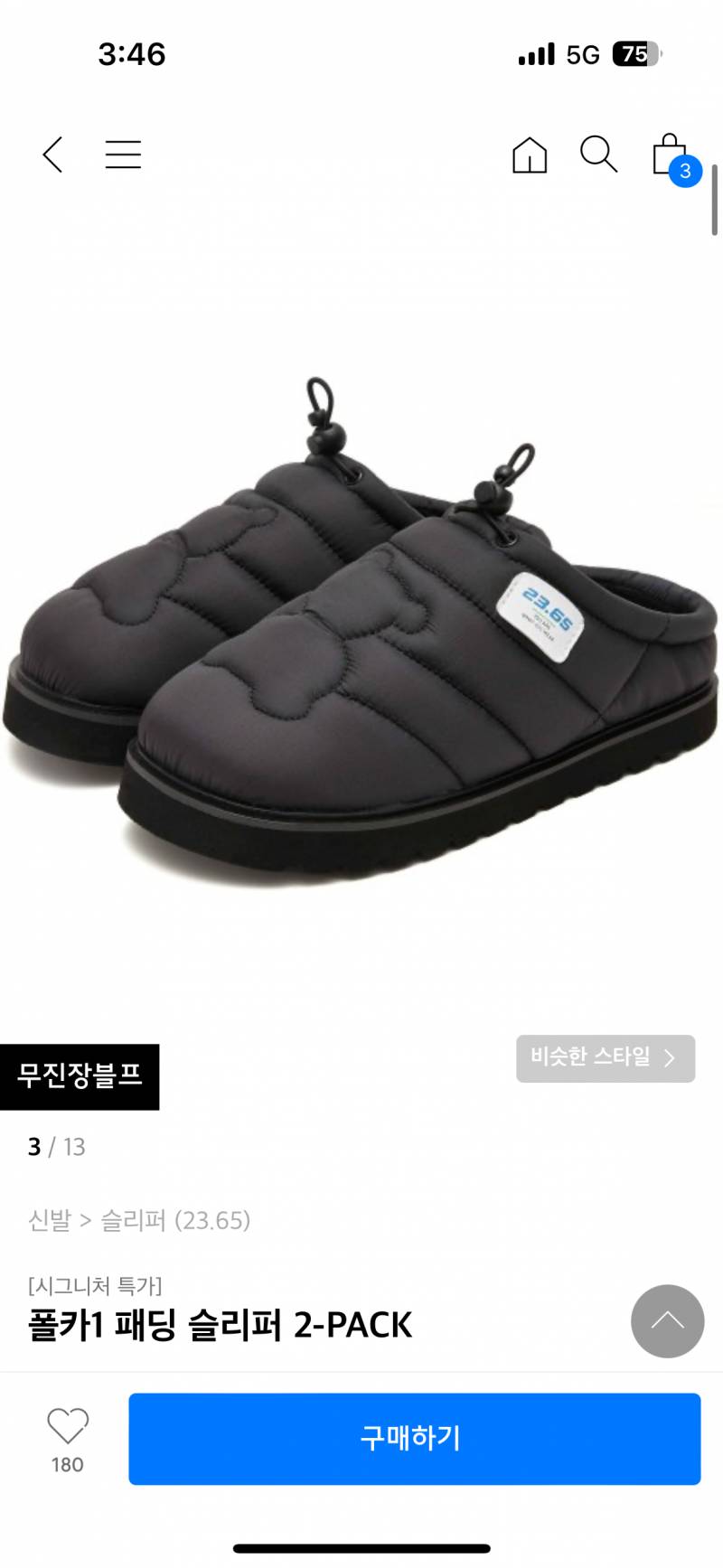Open the search icon
The image size is (723, 1568).
point(598,155)
